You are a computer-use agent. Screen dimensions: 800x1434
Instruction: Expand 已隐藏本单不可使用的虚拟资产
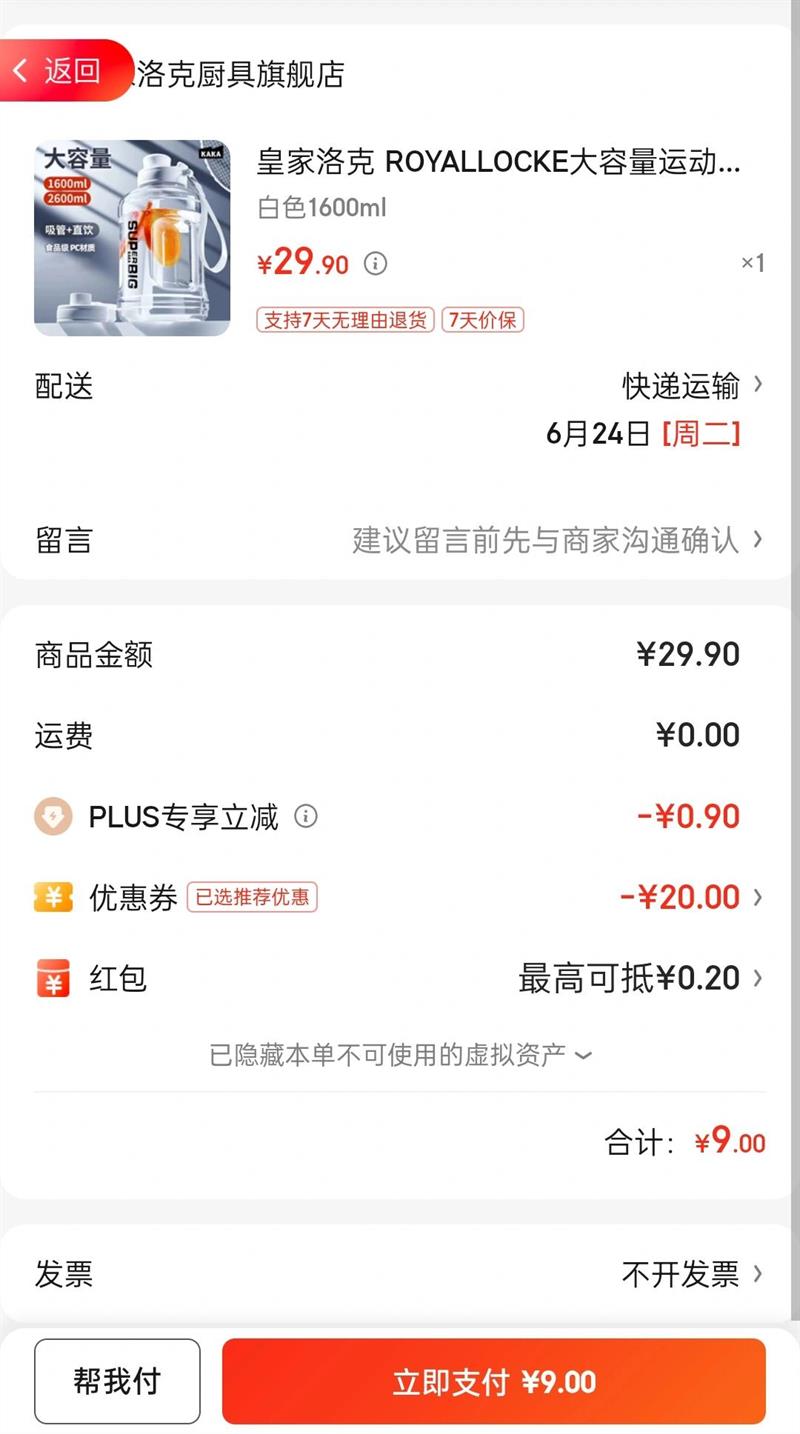pos(400,1055)
